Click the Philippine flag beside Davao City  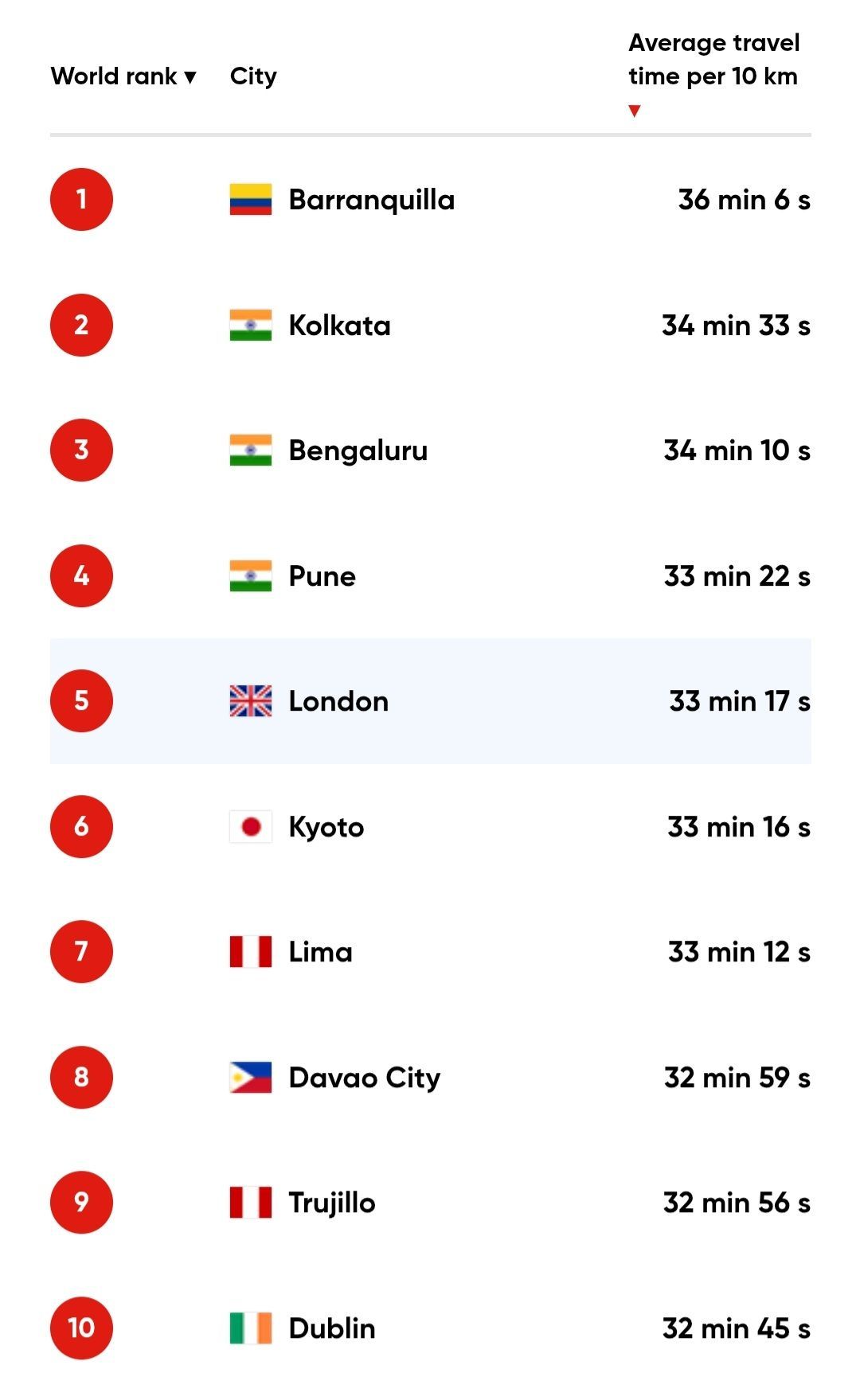[x=251, y=1077]
